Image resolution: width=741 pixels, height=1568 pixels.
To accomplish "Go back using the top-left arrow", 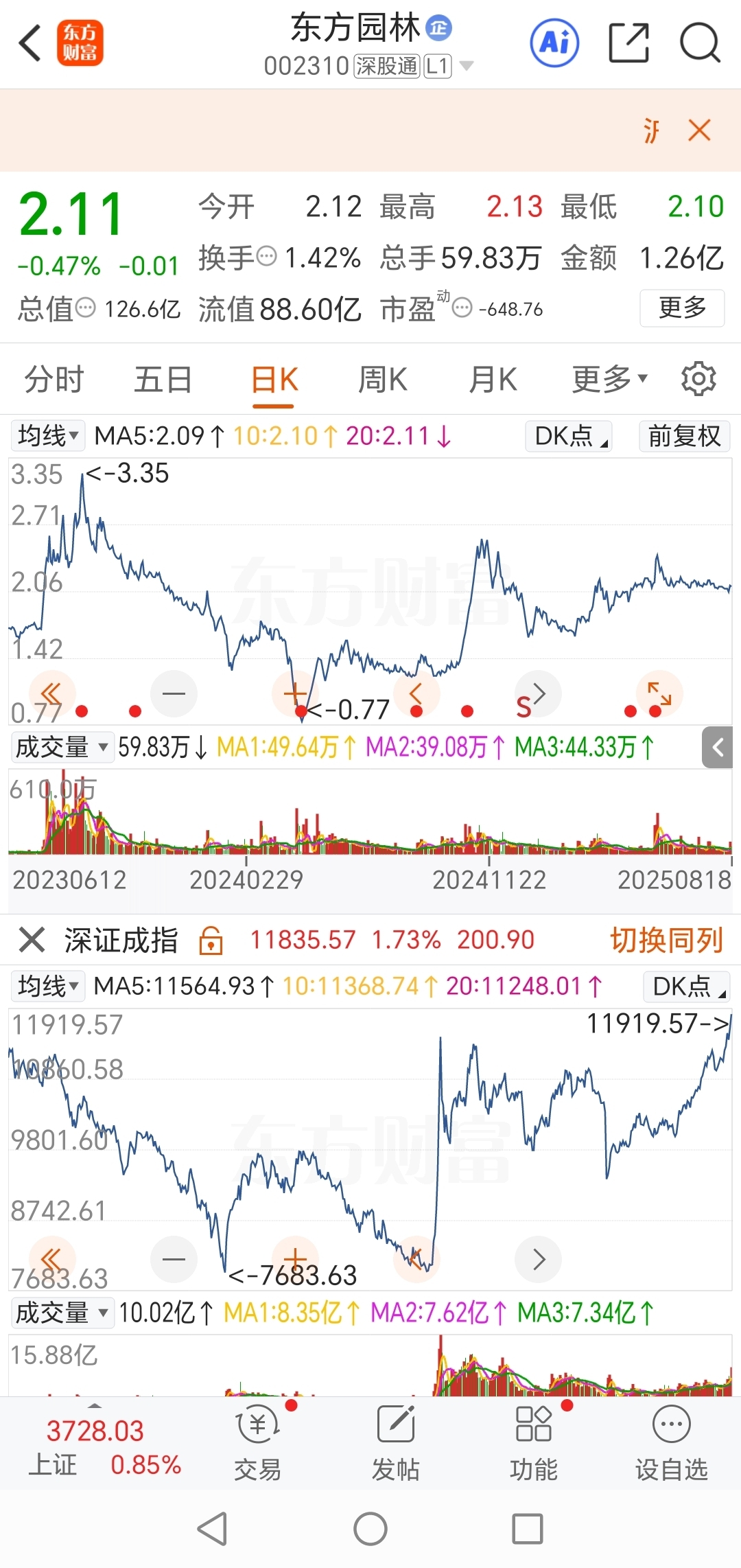I will coord(30,44).
